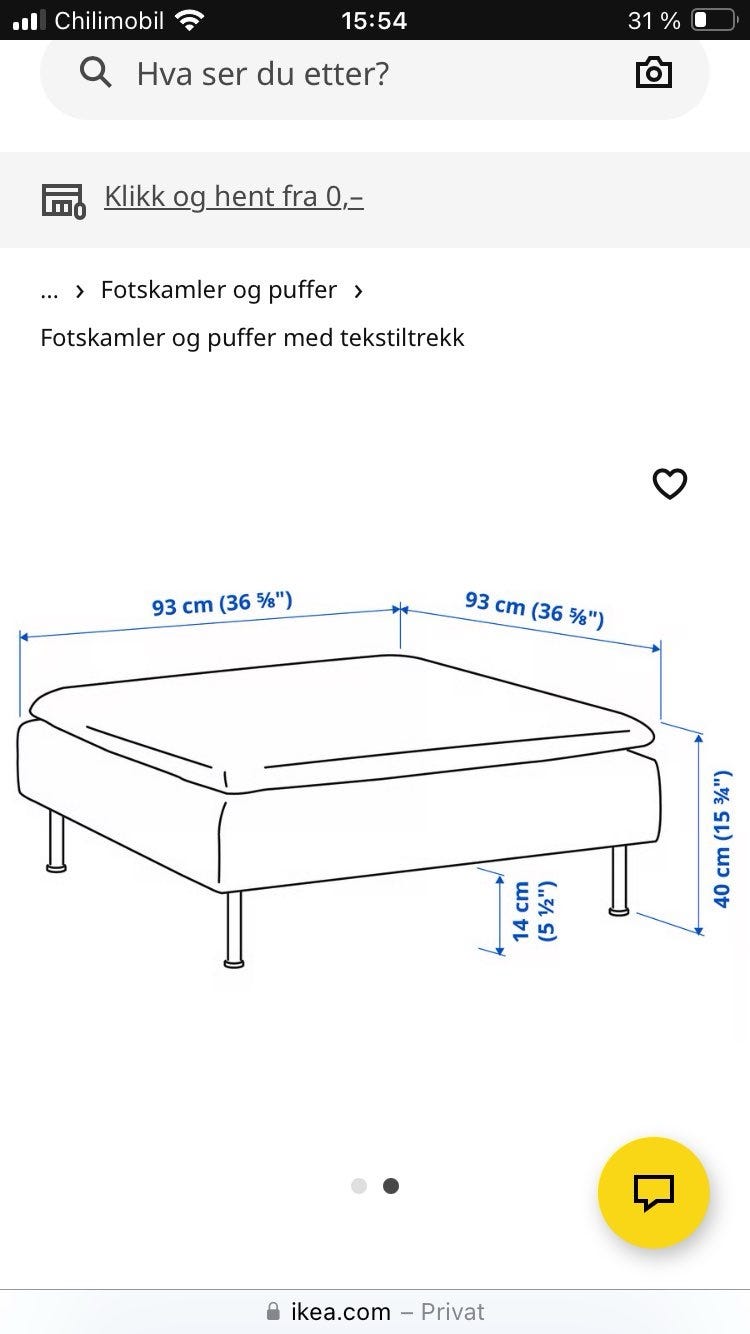
Task: Open the Fotskamler og puffer category
Action: tap(218, 290)
